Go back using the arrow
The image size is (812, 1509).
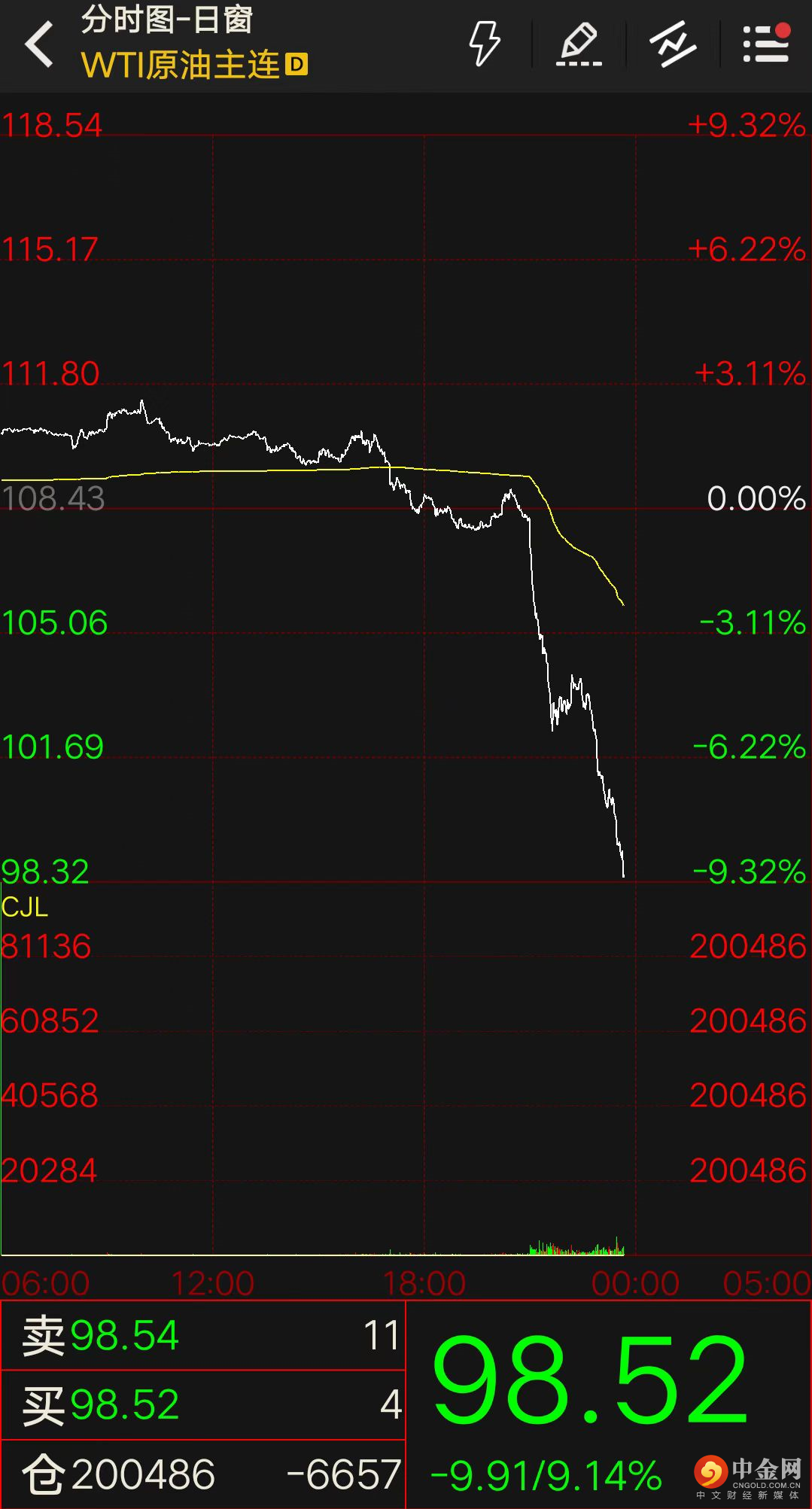[39, 45]
